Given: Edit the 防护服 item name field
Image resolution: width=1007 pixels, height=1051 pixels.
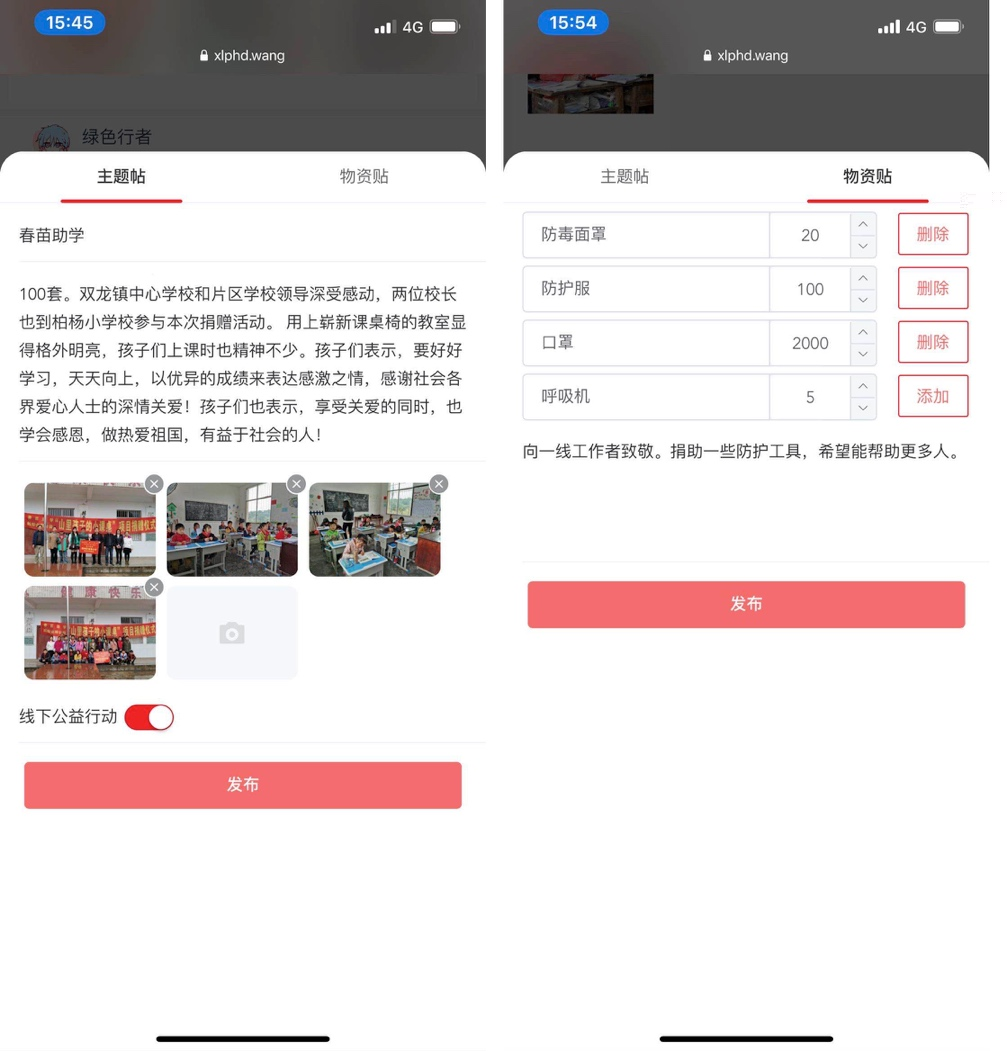Looking at the screenshot, I should point(646,289).
